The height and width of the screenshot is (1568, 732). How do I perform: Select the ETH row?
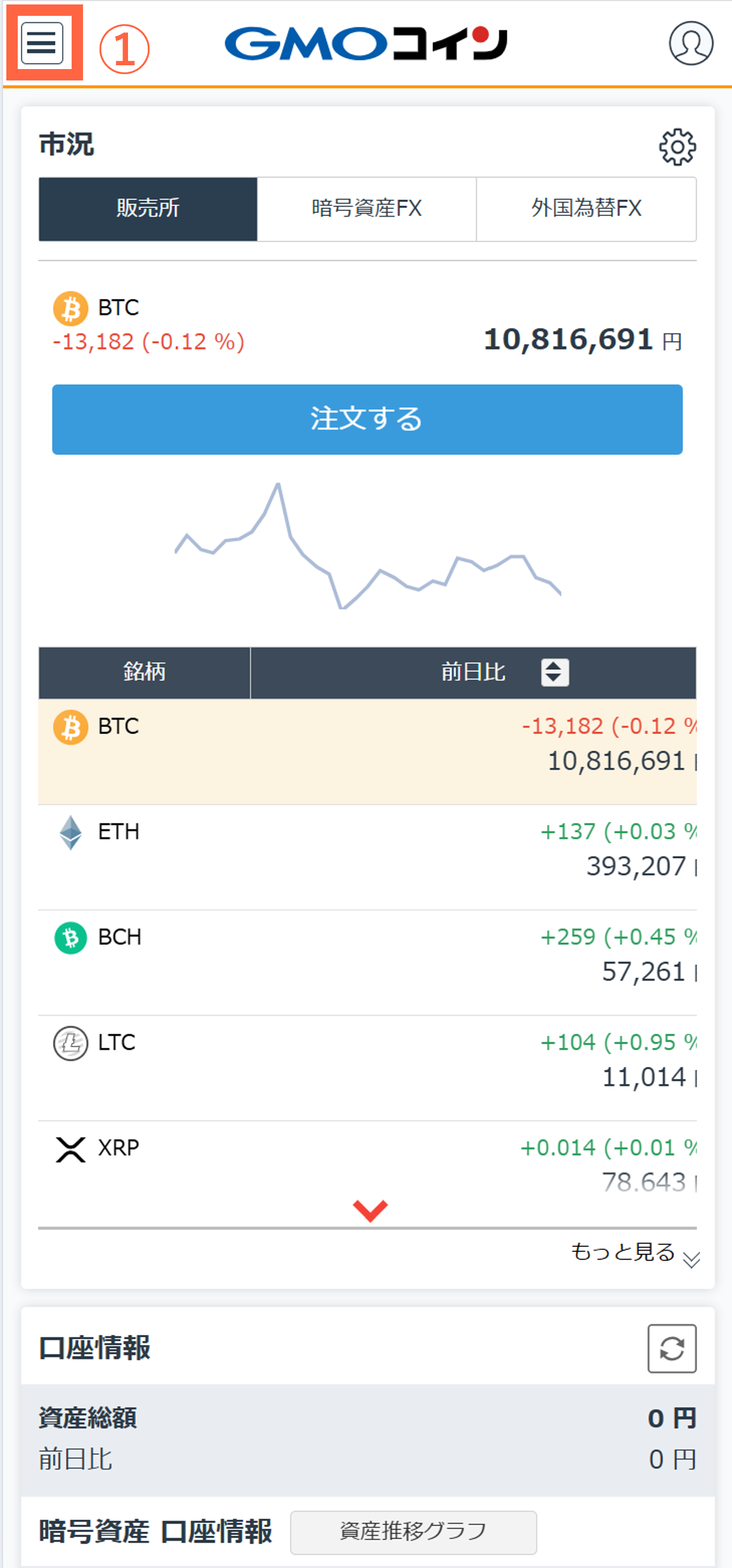pos(367,858)
